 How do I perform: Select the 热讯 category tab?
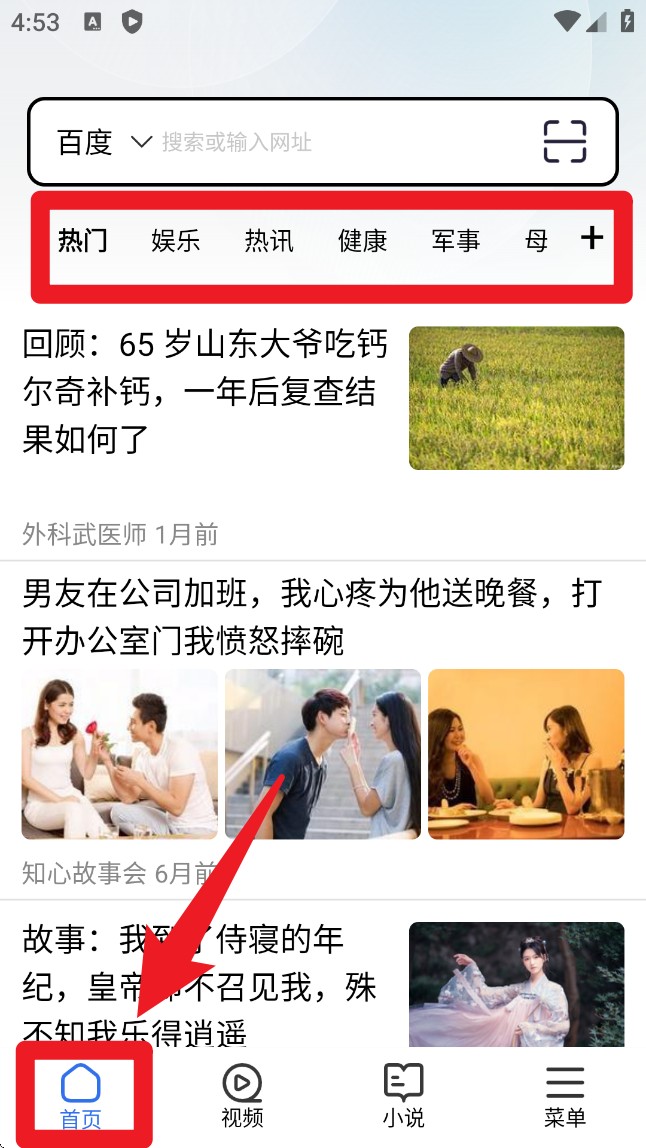(269, 241)
